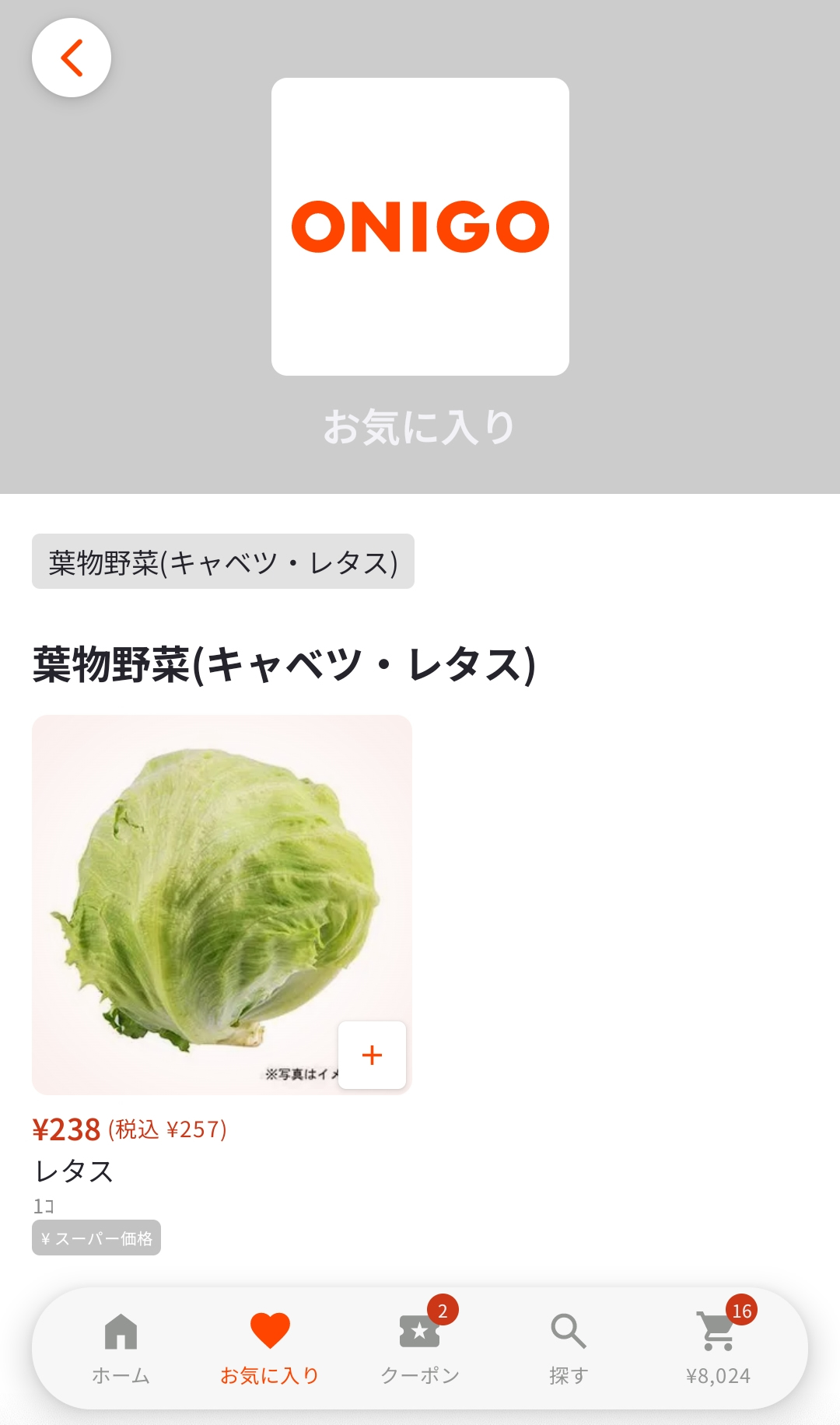Add レタス to cart with the plus button
This screenshot has height=1425, width=840.
(372, 1056)
